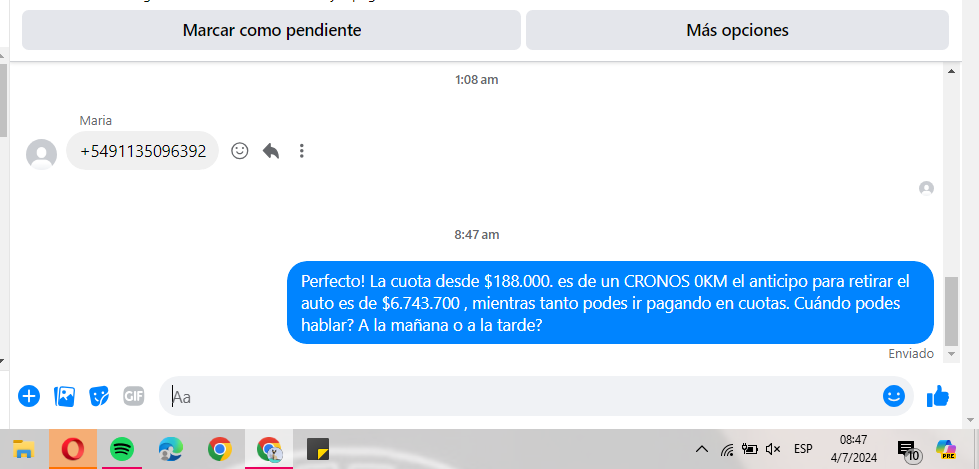Image resolution: width=979 pixels, height=469 pixels.
Task: Open Maria's profile picture
Action: pyautogui.click(x=41, y=153)
